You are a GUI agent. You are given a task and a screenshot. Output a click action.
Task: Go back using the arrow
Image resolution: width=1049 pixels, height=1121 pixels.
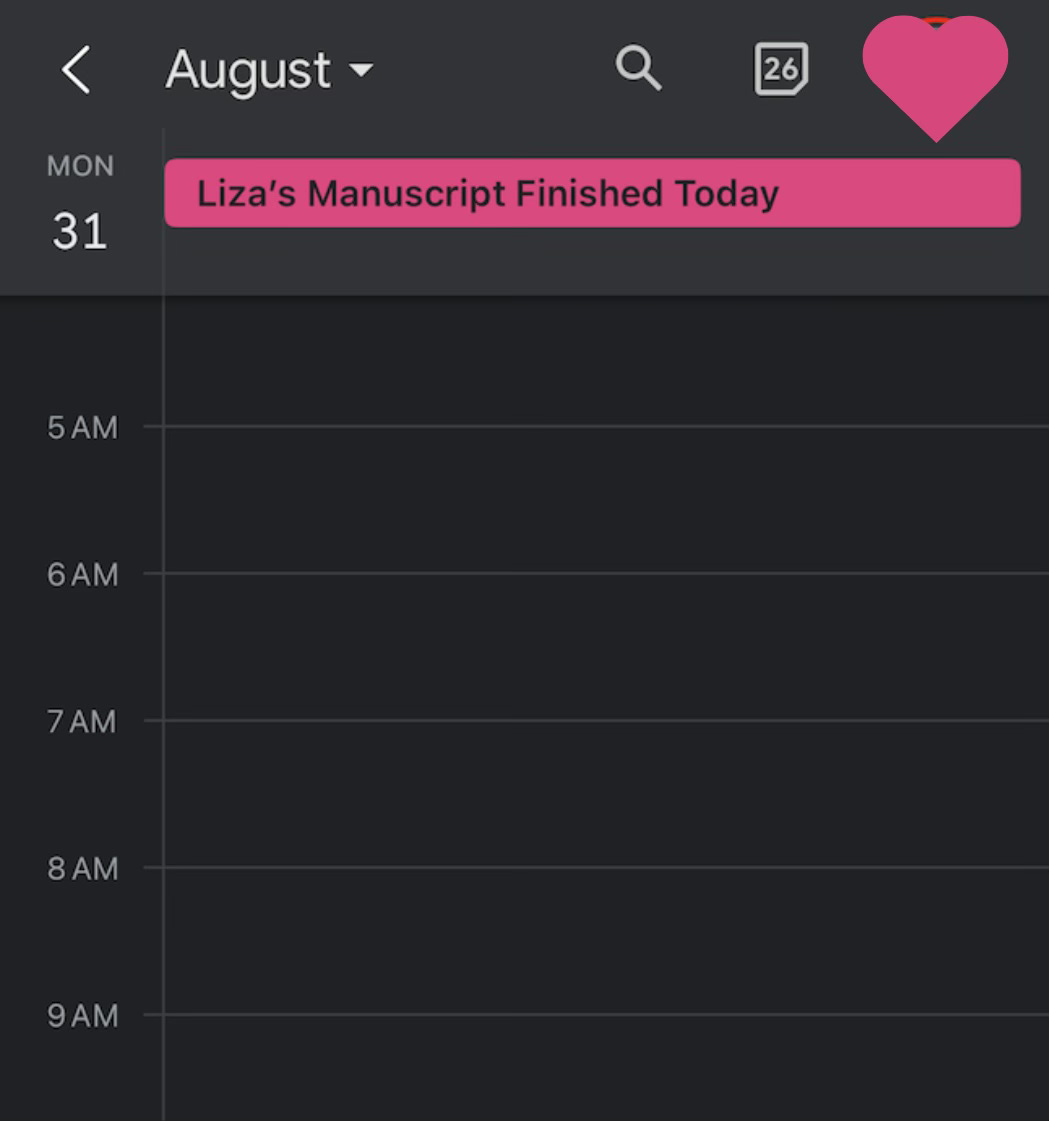tap(76, 71)
